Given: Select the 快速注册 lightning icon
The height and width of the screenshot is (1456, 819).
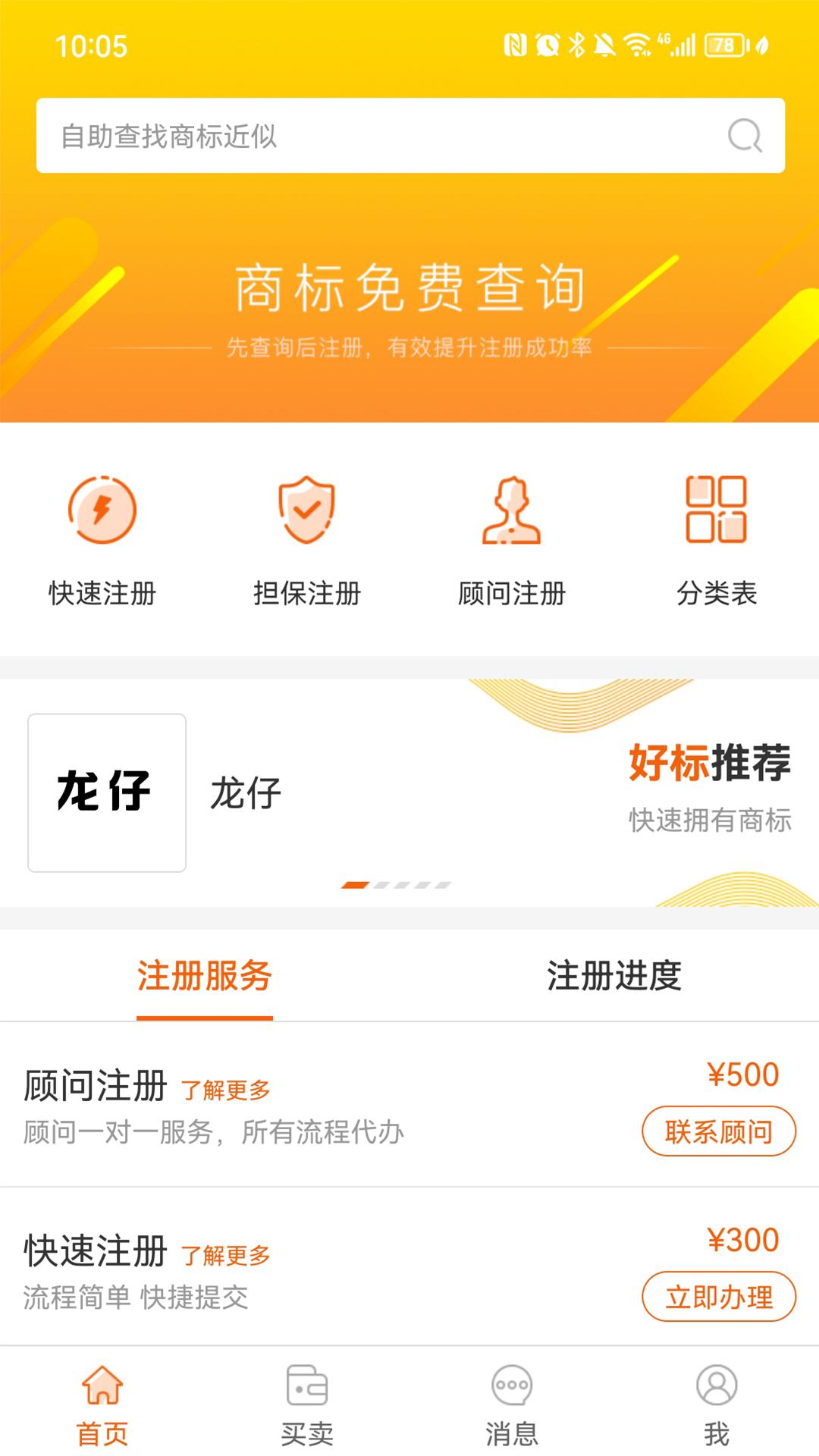Looking at the screenshot, I should (x=101, y=510).
